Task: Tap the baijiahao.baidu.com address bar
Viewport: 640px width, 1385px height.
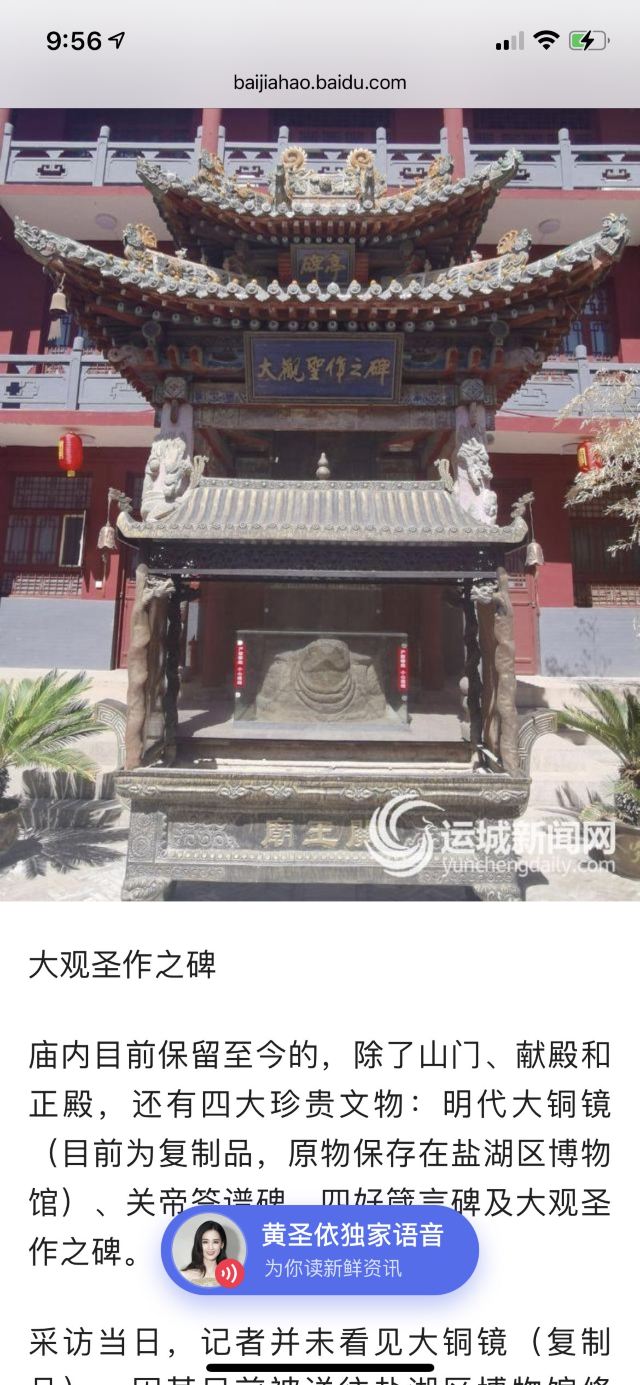Action: pos(320,83)
